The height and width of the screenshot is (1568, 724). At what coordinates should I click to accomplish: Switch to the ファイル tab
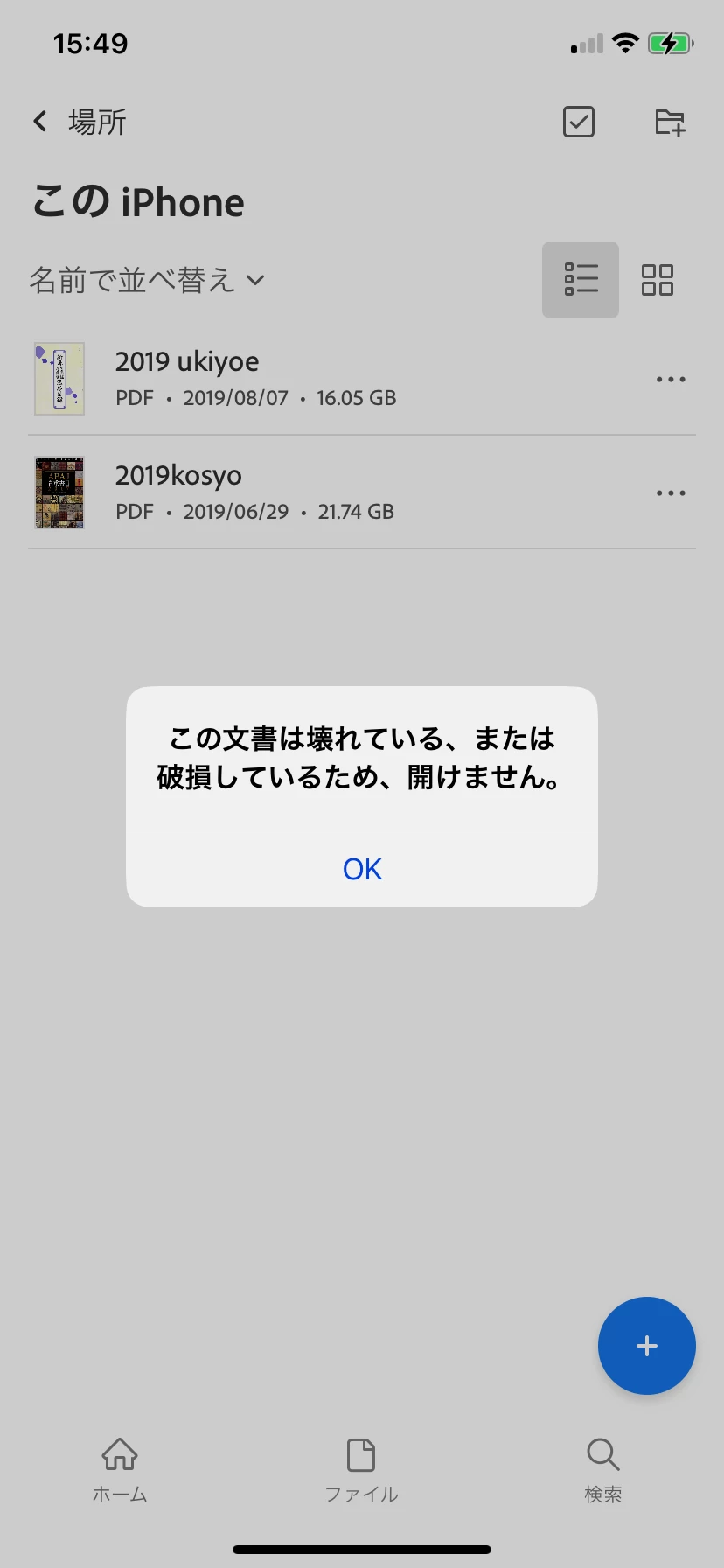361,1468
